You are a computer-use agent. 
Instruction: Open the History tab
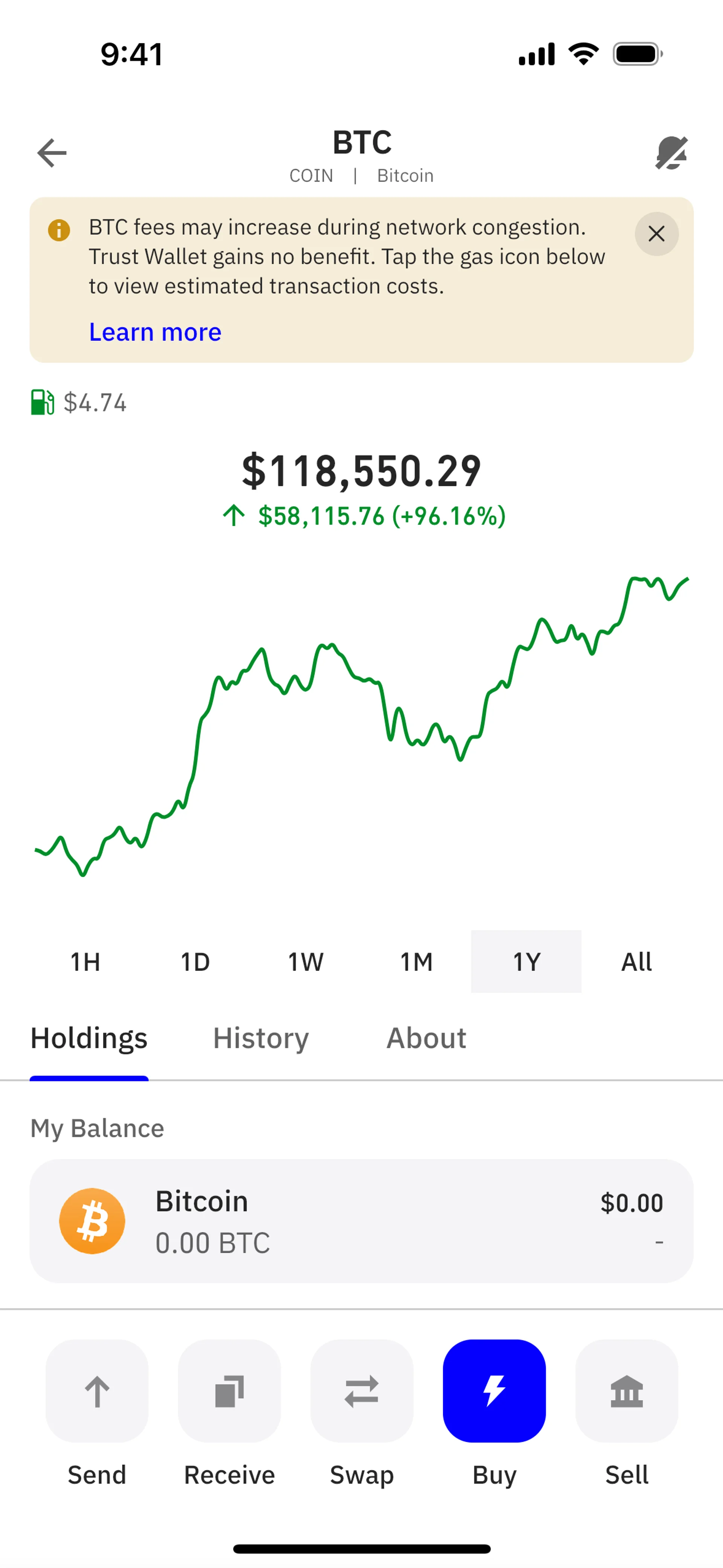[x=261, y=1038]
